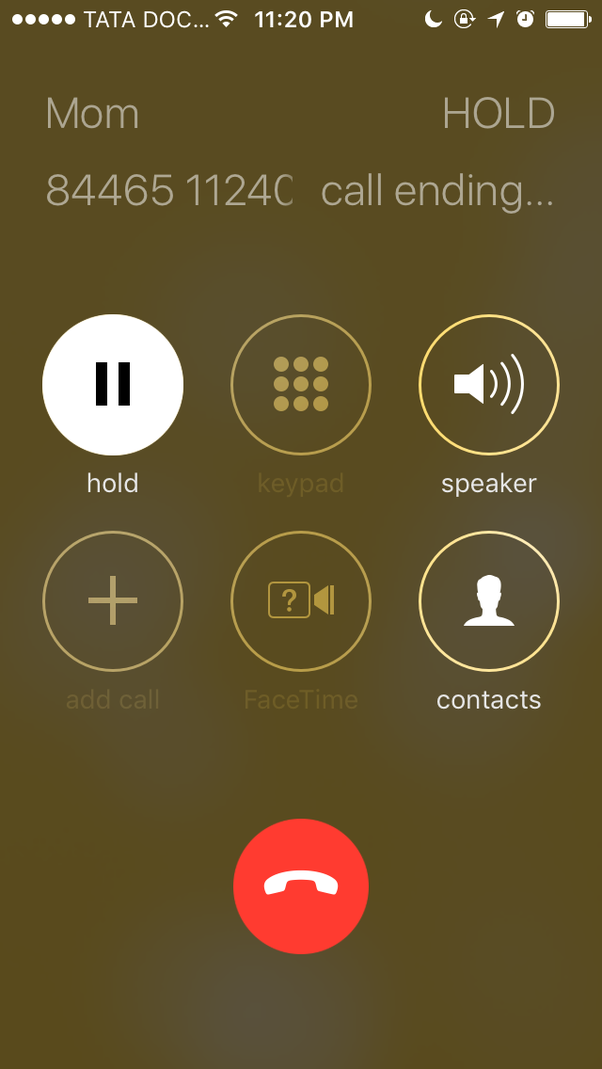End the call with the red button
The height and width of the screenshot is (1069, 602).
tap(301, 887)
